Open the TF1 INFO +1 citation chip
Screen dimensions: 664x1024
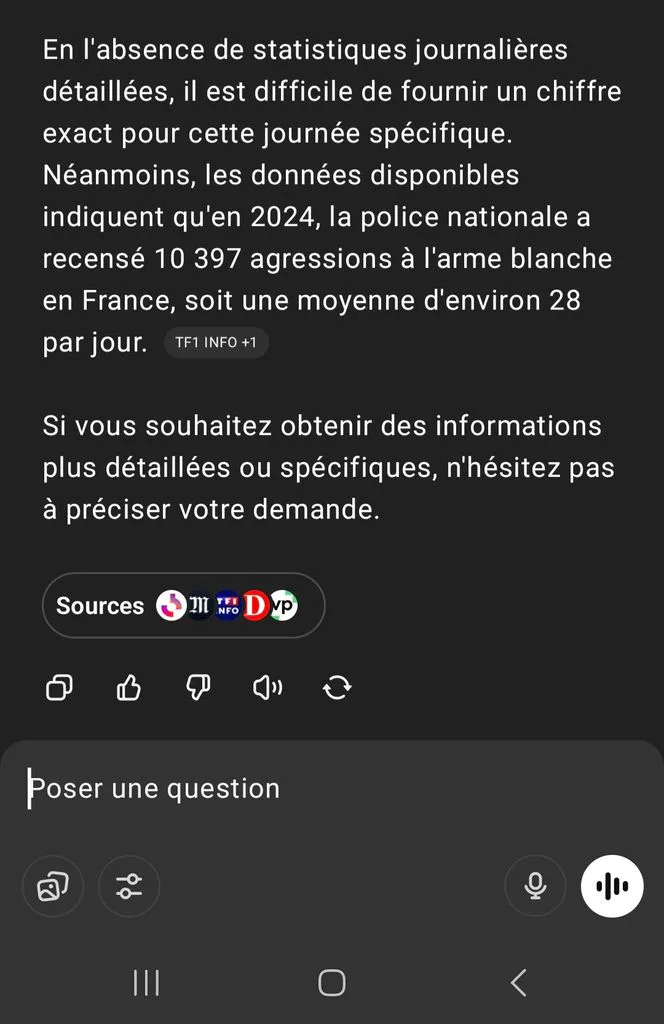click(x=216, y=343)
